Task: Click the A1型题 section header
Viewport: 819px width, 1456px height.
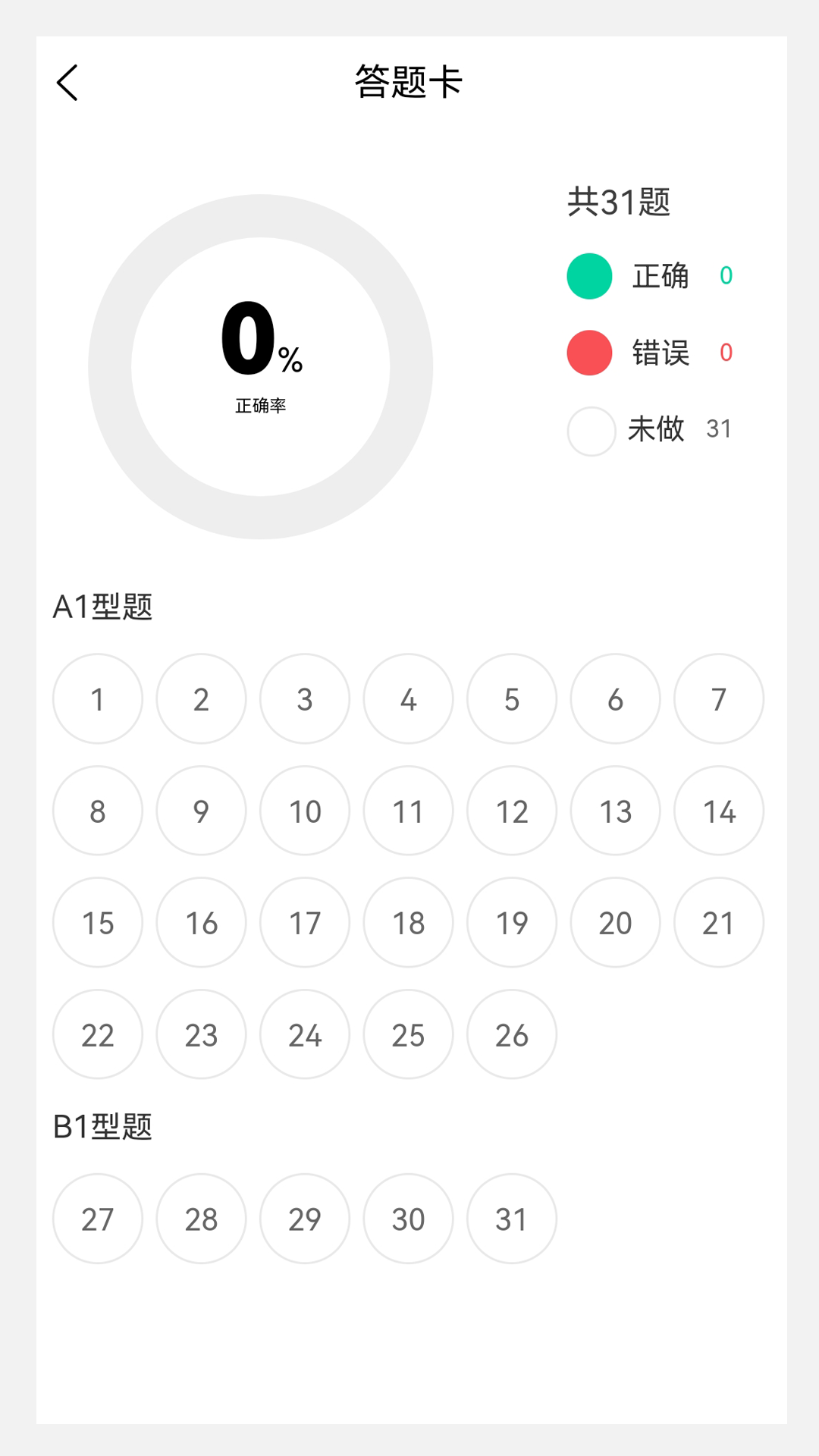Action: click(103, 604)
